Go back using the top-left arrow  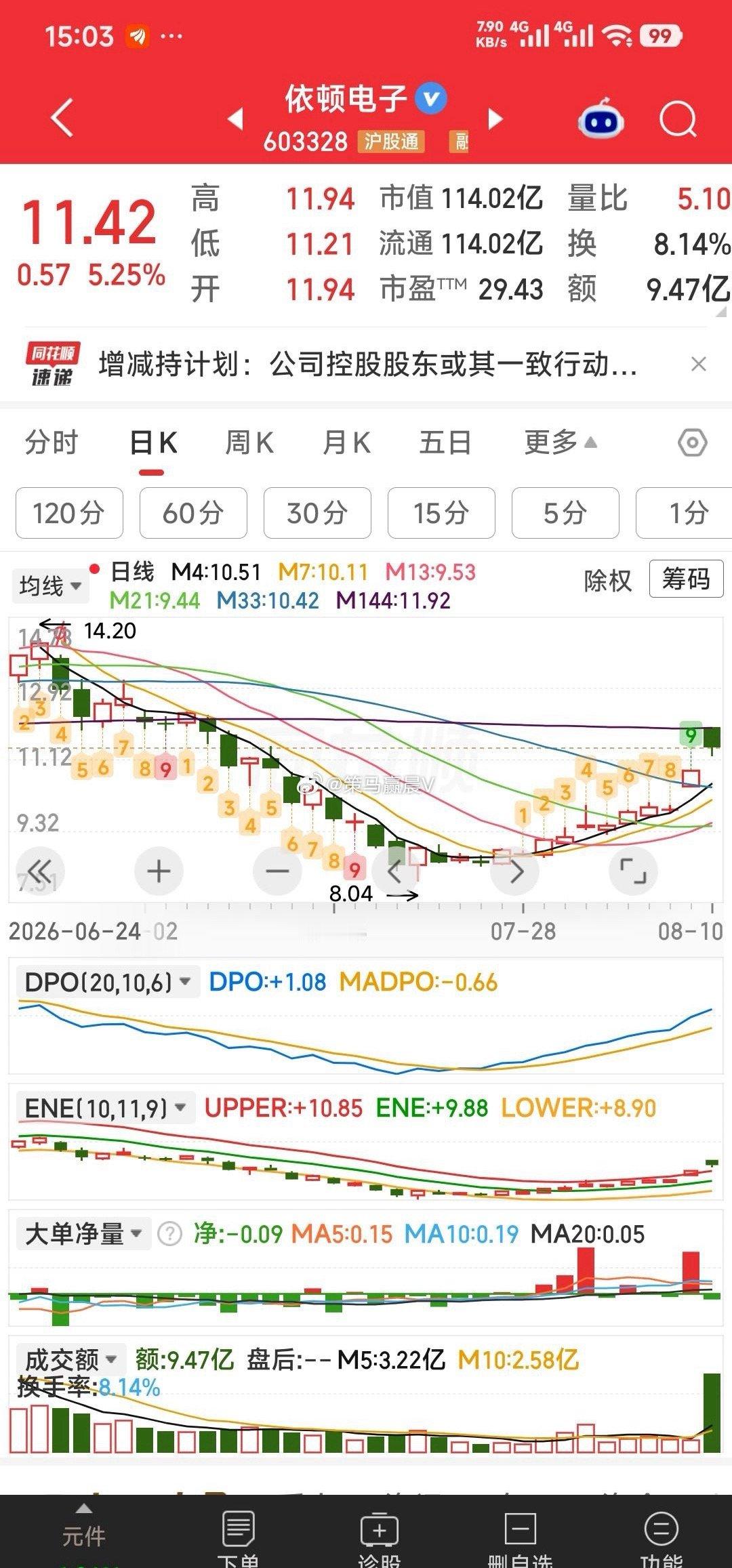(62, 118)
